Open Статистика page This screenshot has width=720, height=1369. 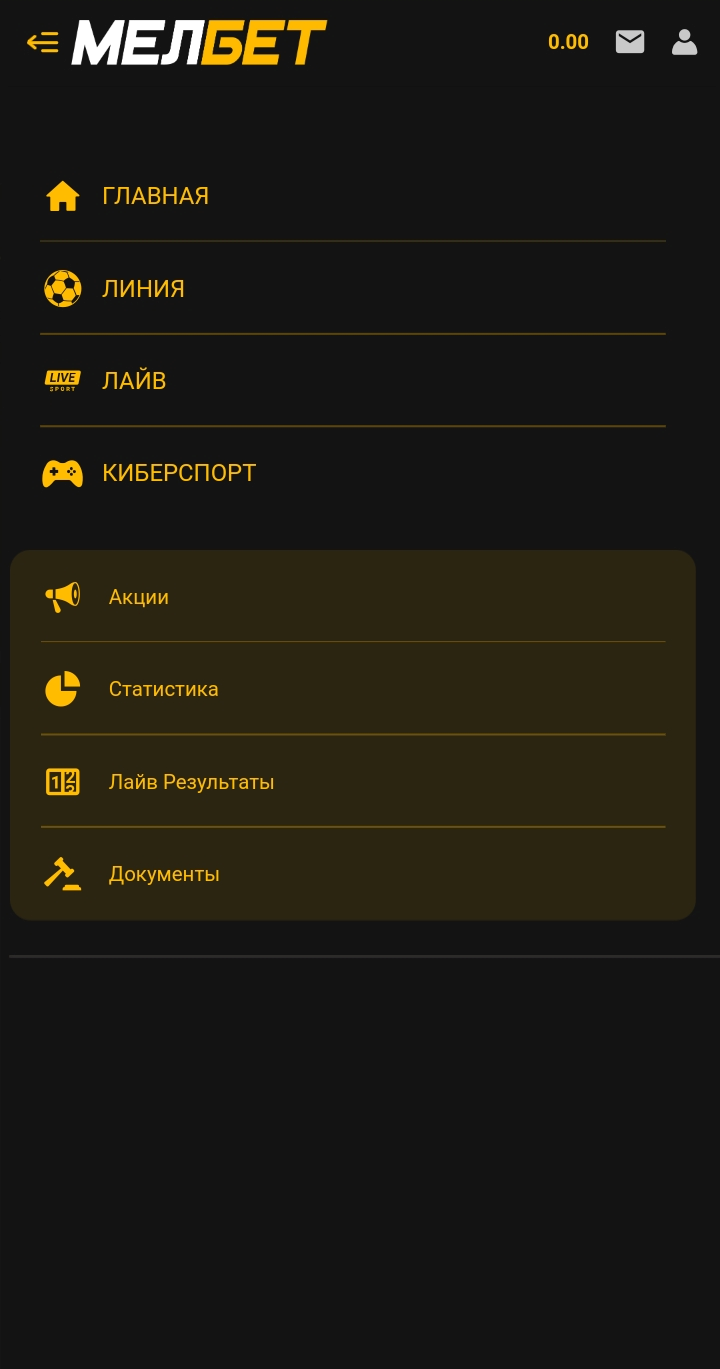163,689
